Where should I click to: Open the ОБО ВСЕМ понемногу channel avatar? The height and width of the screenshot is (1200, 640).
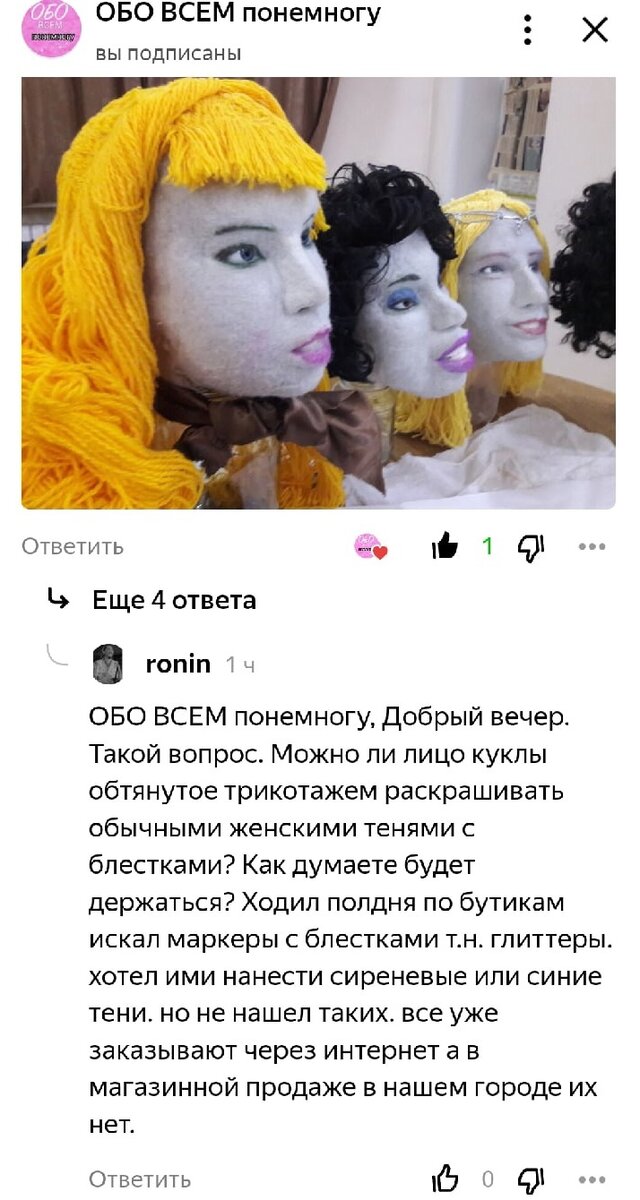(x=50, y=29)
